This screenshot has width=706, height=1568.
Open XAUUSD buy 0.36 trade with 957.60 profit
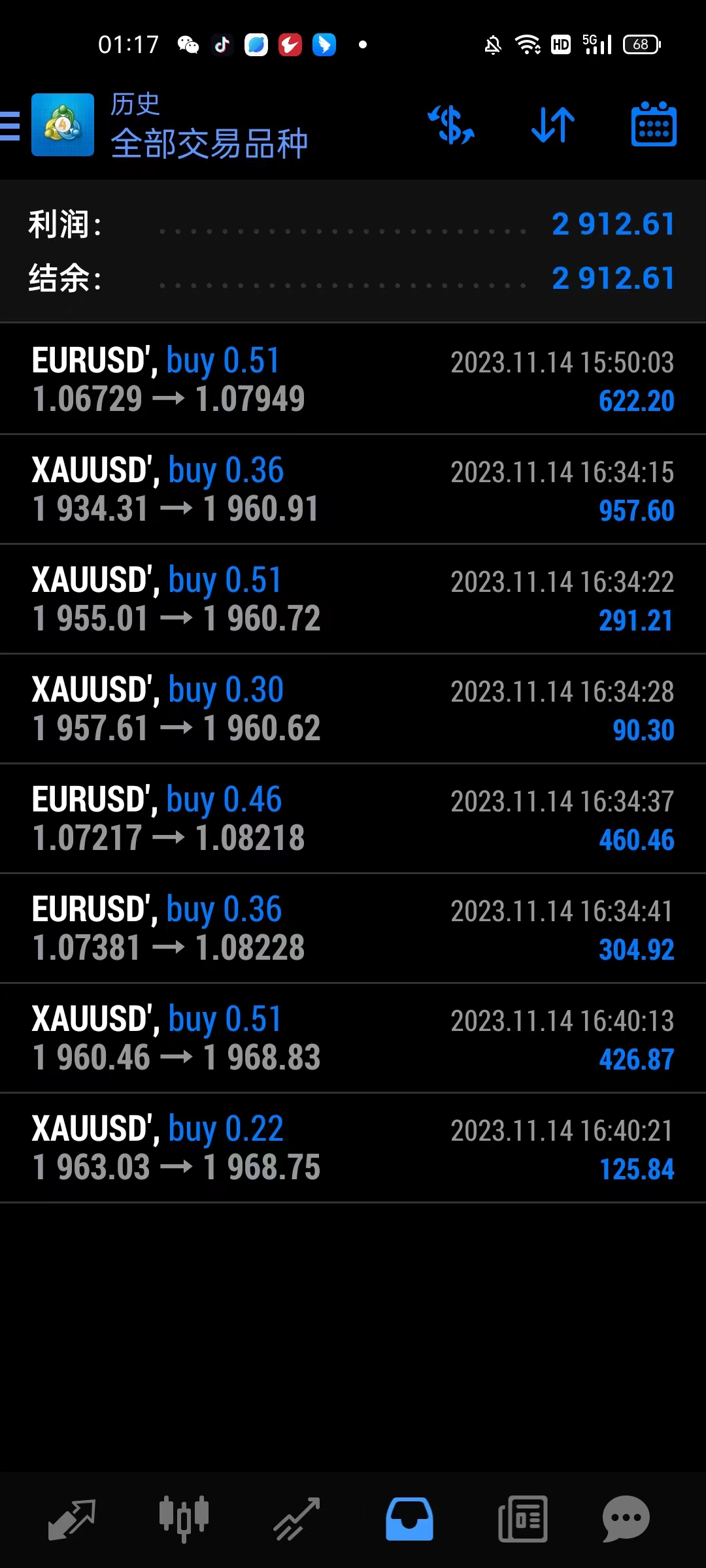(353, 489)
